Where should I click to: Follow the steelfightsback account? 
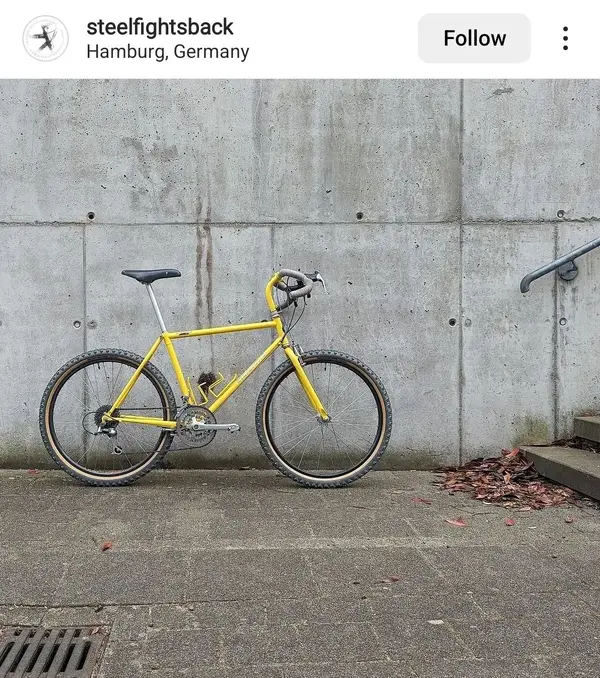(474, 38)
